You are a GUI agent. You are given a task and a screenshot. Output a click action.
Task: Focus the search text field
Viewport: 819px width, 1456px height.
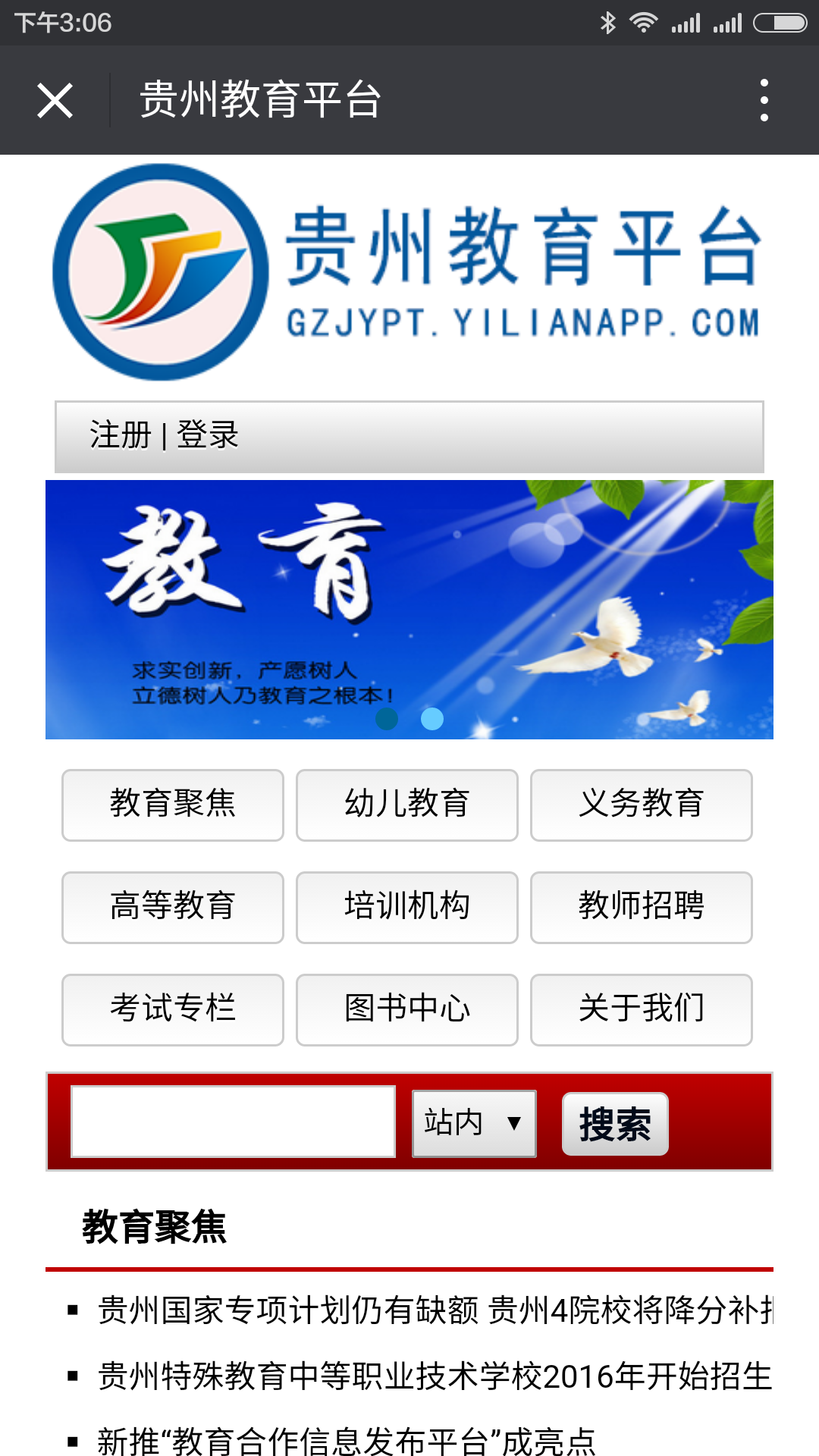pyautogui.click(x=233, y=1122)
